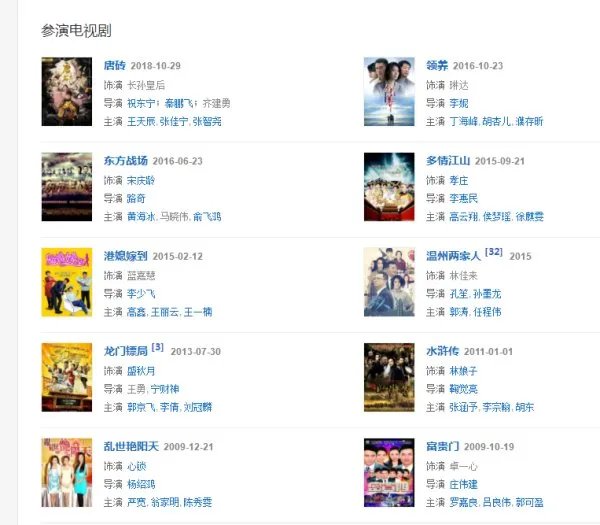The image size is (600, 525).
Task: Tap reference [32] beside 温州两家人
Action: tap(493, 252)
